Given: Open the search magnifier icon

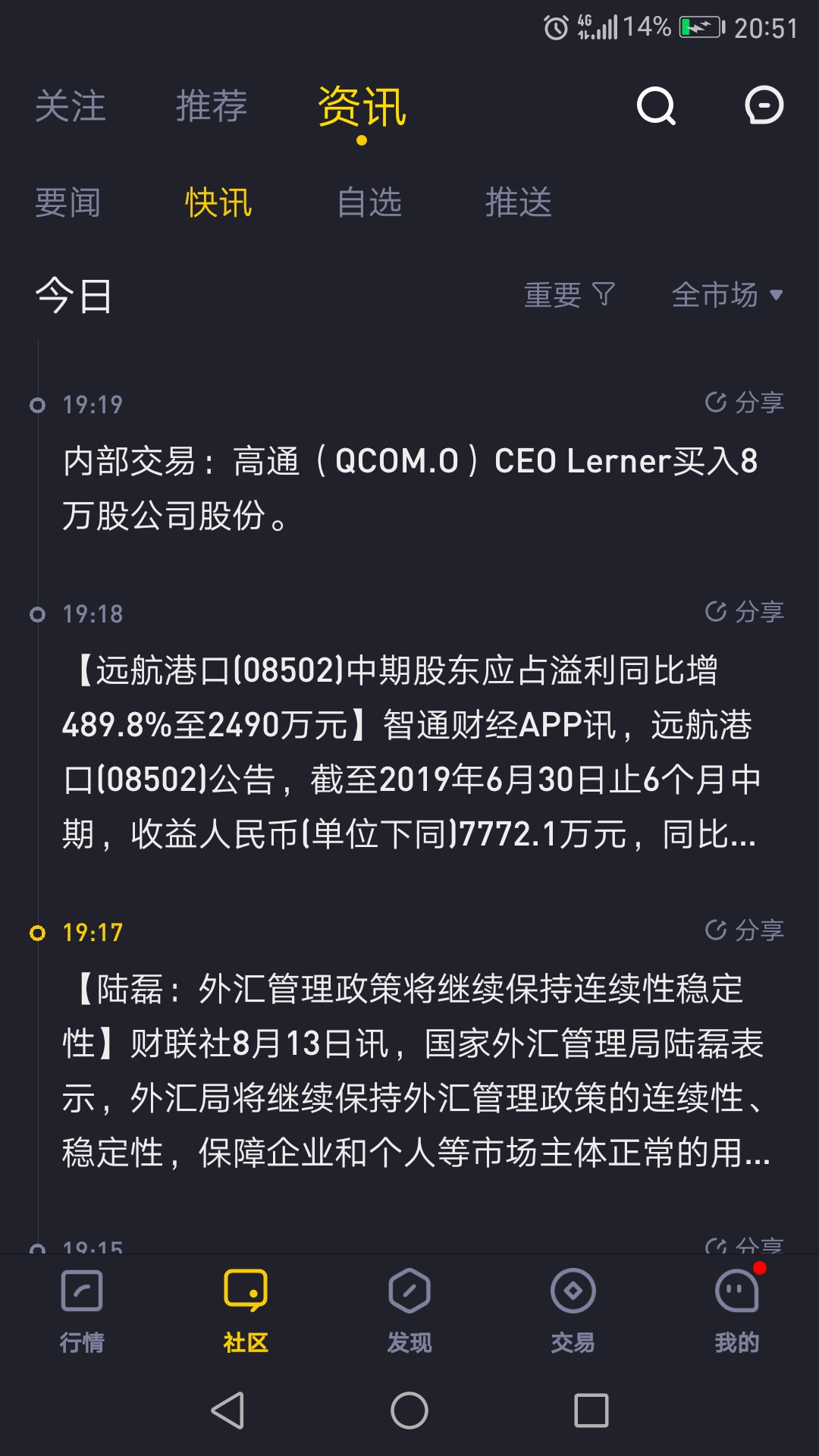Looking at the screenshot, I should click(656, 105).
